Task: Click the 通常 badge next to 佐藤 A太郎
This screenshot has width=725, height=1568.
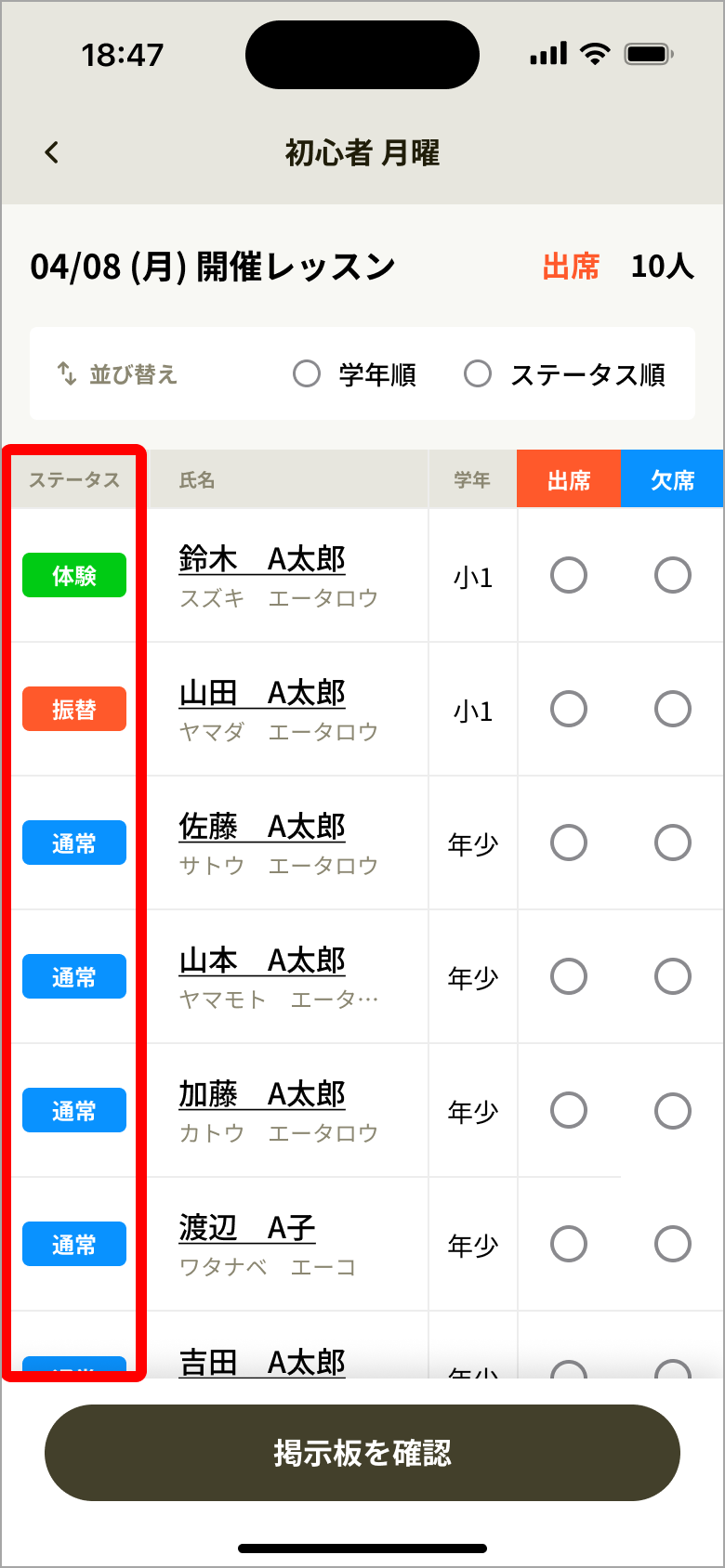Action: pos(73,843)
